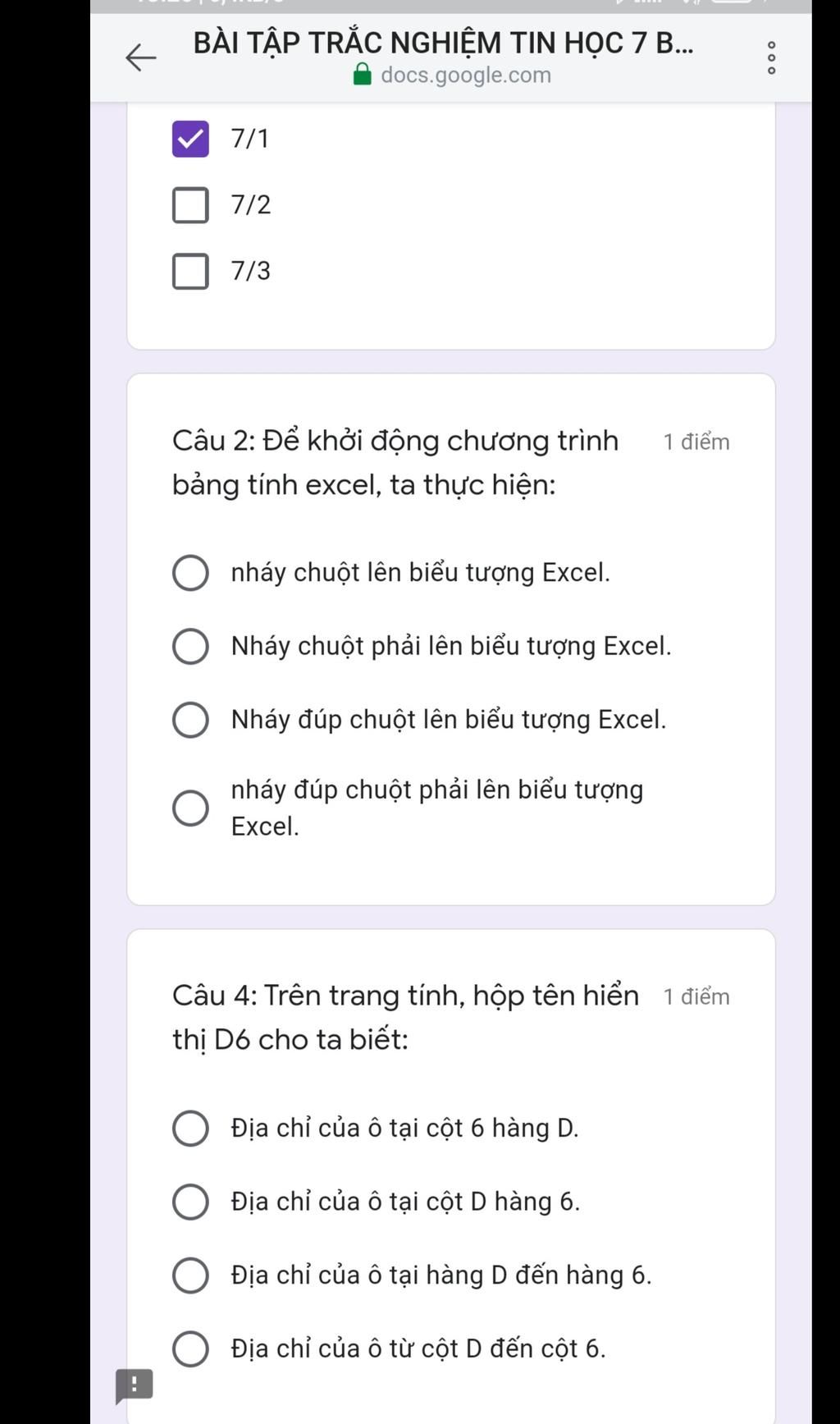Select 'Địa chỉ của ô tại cột 6 hàng D'
840x1424 pixels.
point(190,1129)
